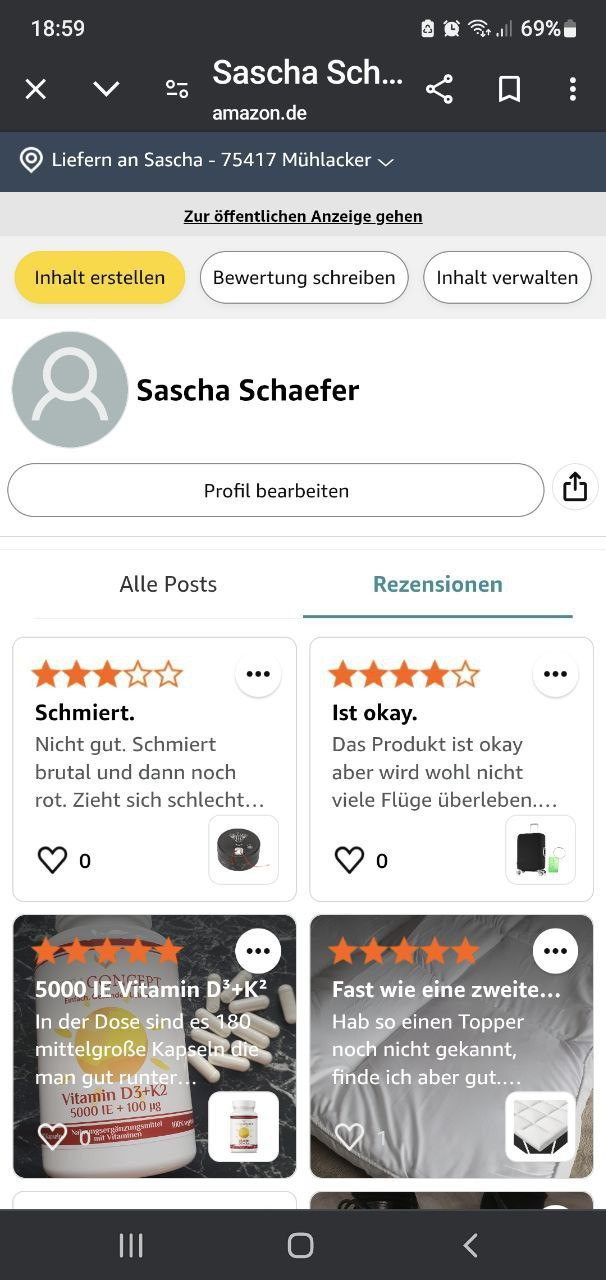Tap Inhalt erstellen button
Viewport: 606px width, 1280px height.
pos(100,277)
